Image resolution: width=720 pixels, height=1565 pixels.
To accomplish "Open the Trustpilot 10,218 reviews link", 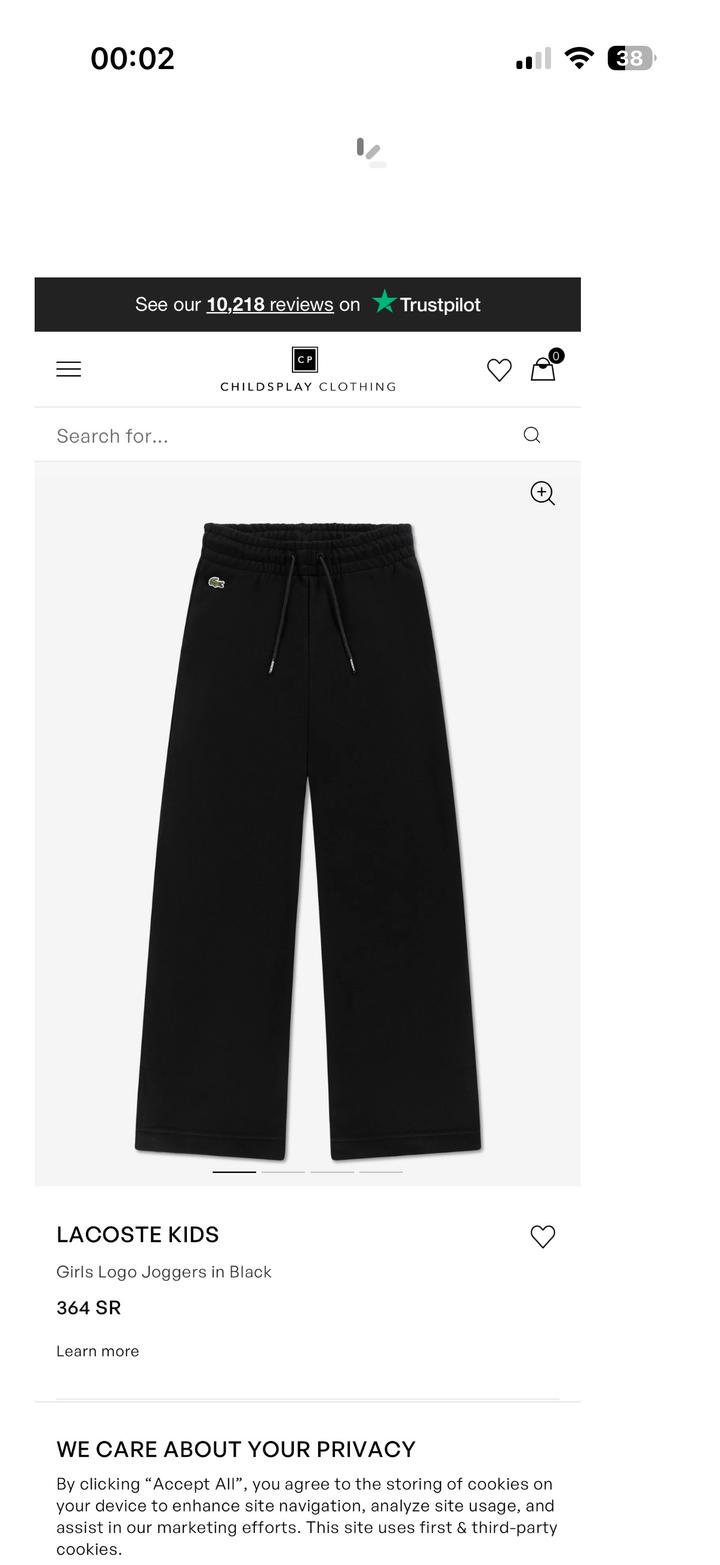I will pyautogui.click(x=269, y=304).
